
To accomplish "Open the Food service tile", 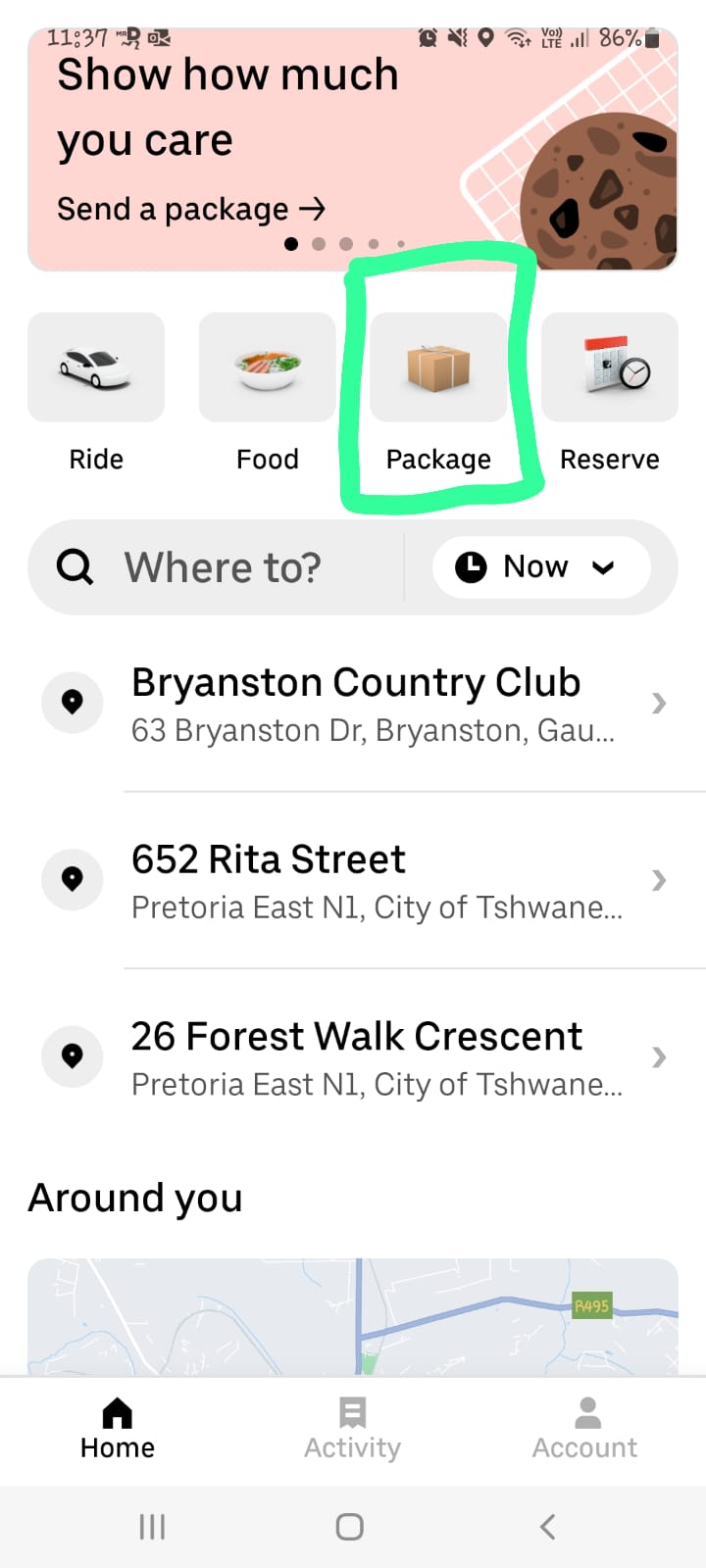I will [267, 394].
